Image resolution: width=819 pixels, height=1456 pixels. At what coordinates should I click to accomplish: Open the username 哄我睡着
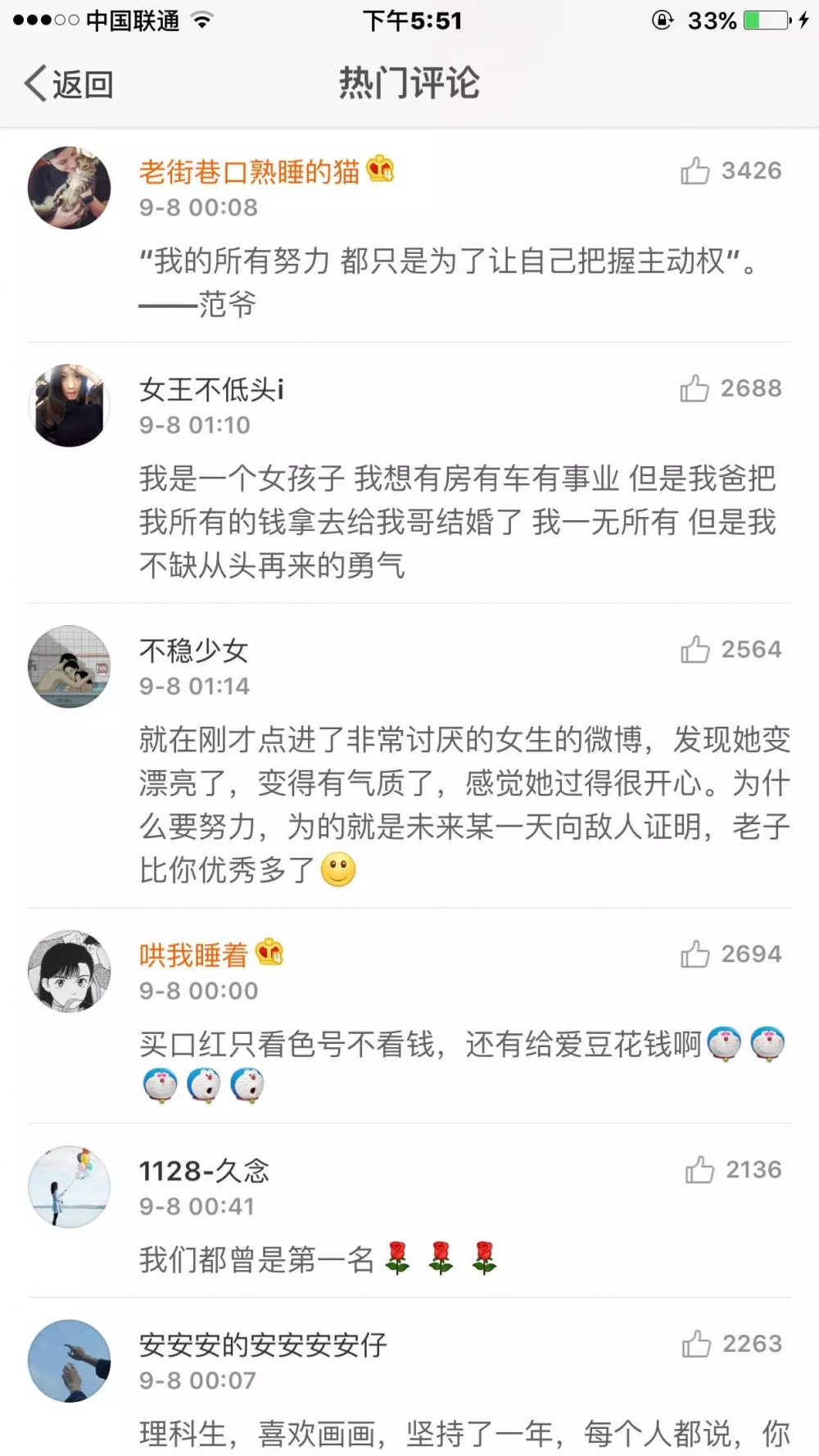(193, 955)
